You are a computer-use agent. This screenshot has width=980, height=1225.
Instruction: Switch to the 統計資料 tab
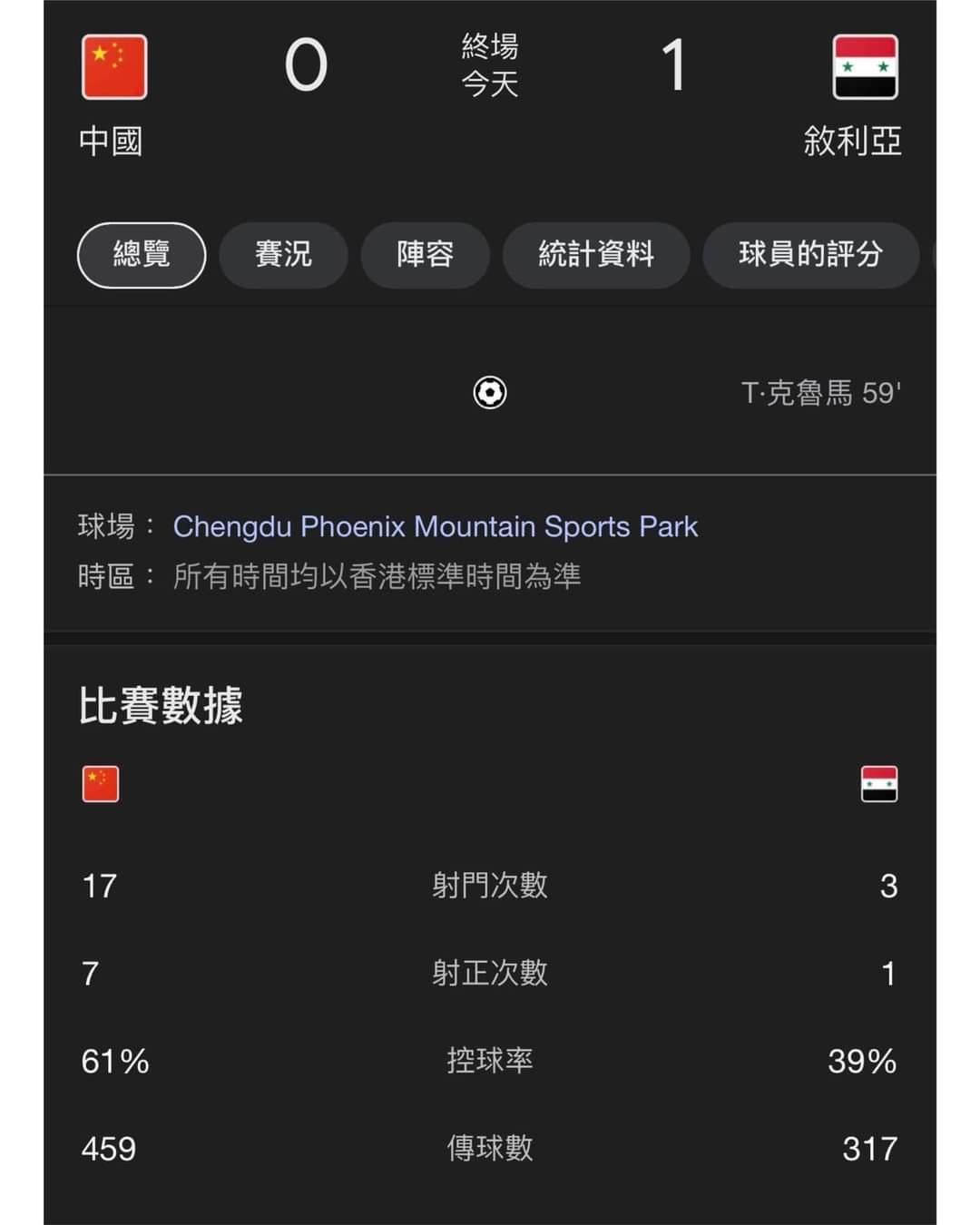pyautogui.click(x=596, y=255)
